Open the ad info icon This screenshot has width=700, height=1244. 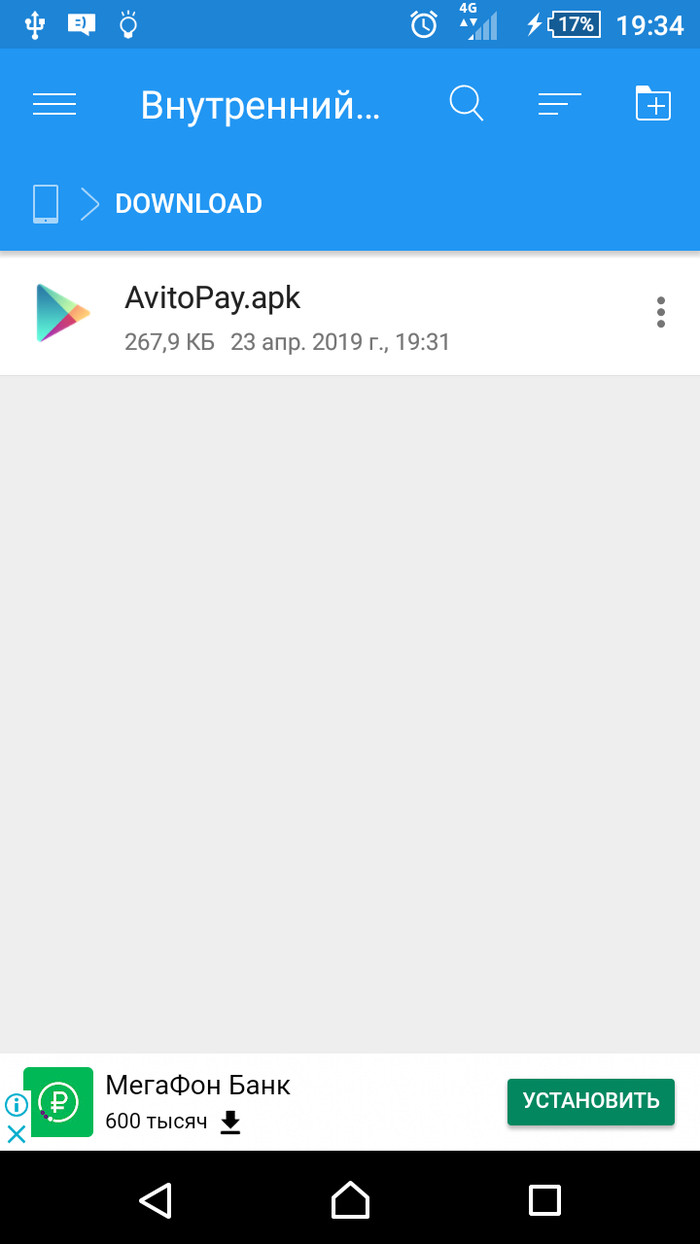[x=16, y=1104]
